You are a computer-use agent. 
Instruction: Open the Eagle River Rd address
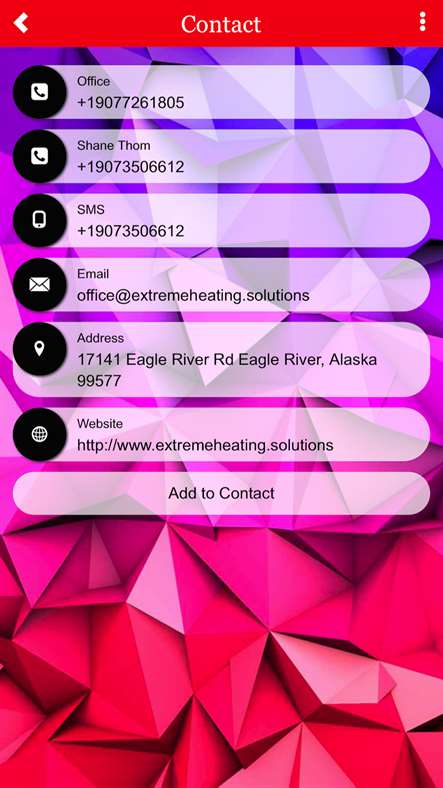coord(221,359)
